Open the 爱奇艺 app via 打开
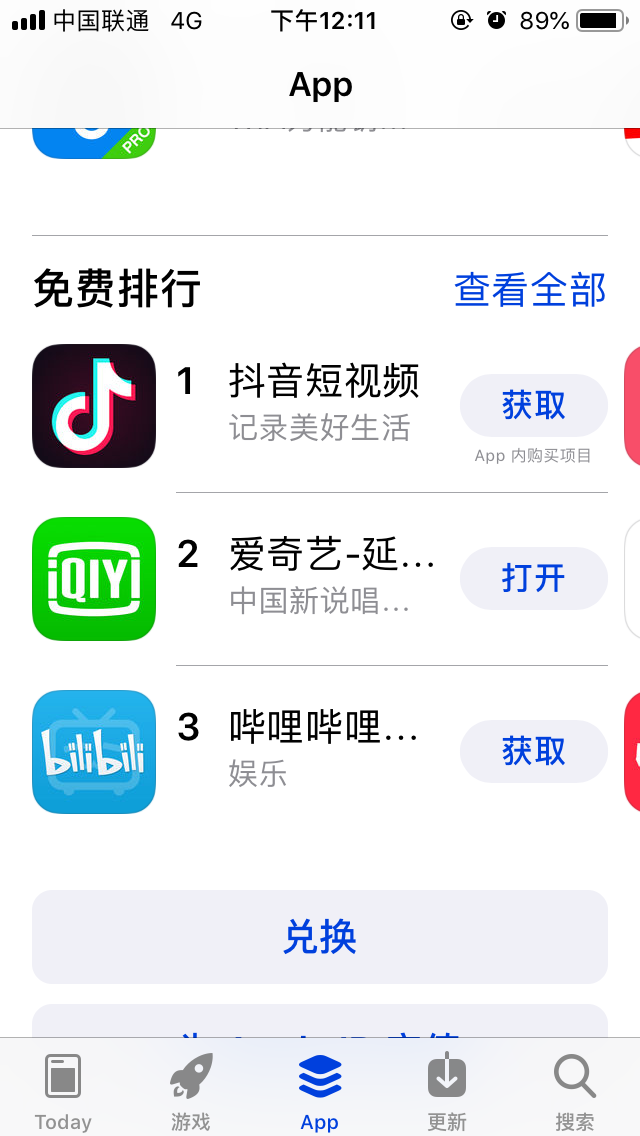 click(x=533, y=579)
